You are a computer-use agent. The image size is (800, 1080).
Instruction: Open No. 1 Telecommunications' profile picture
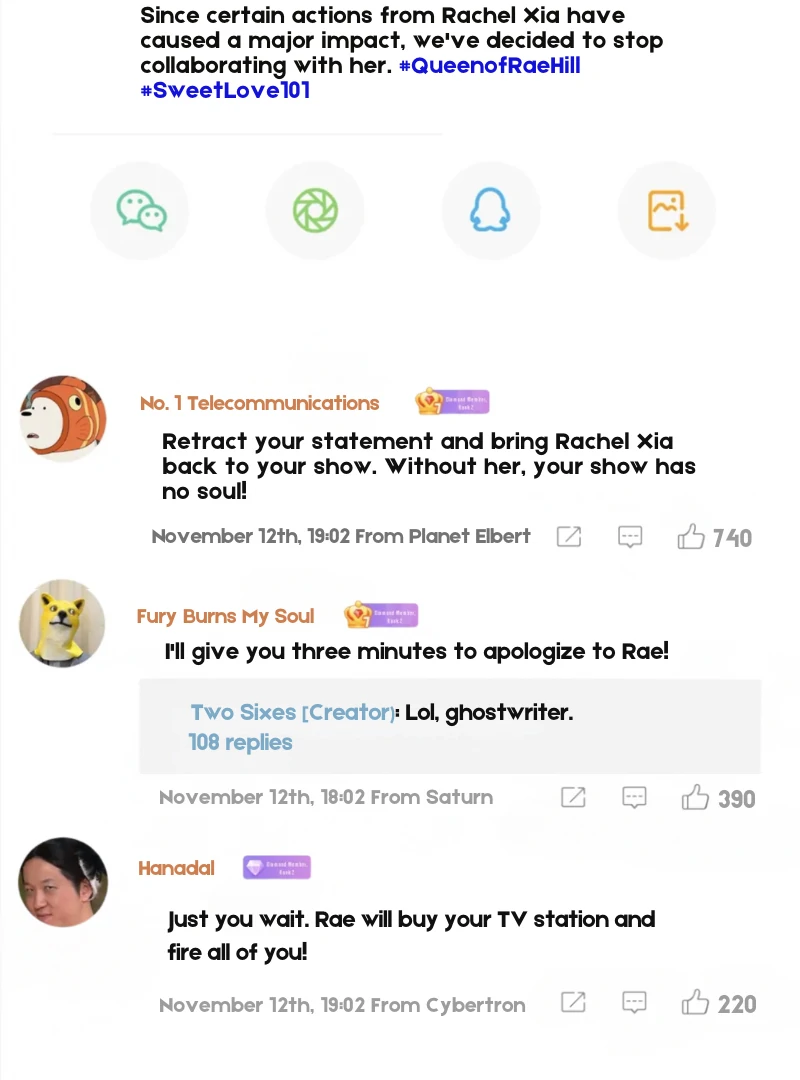pos(62,418)
